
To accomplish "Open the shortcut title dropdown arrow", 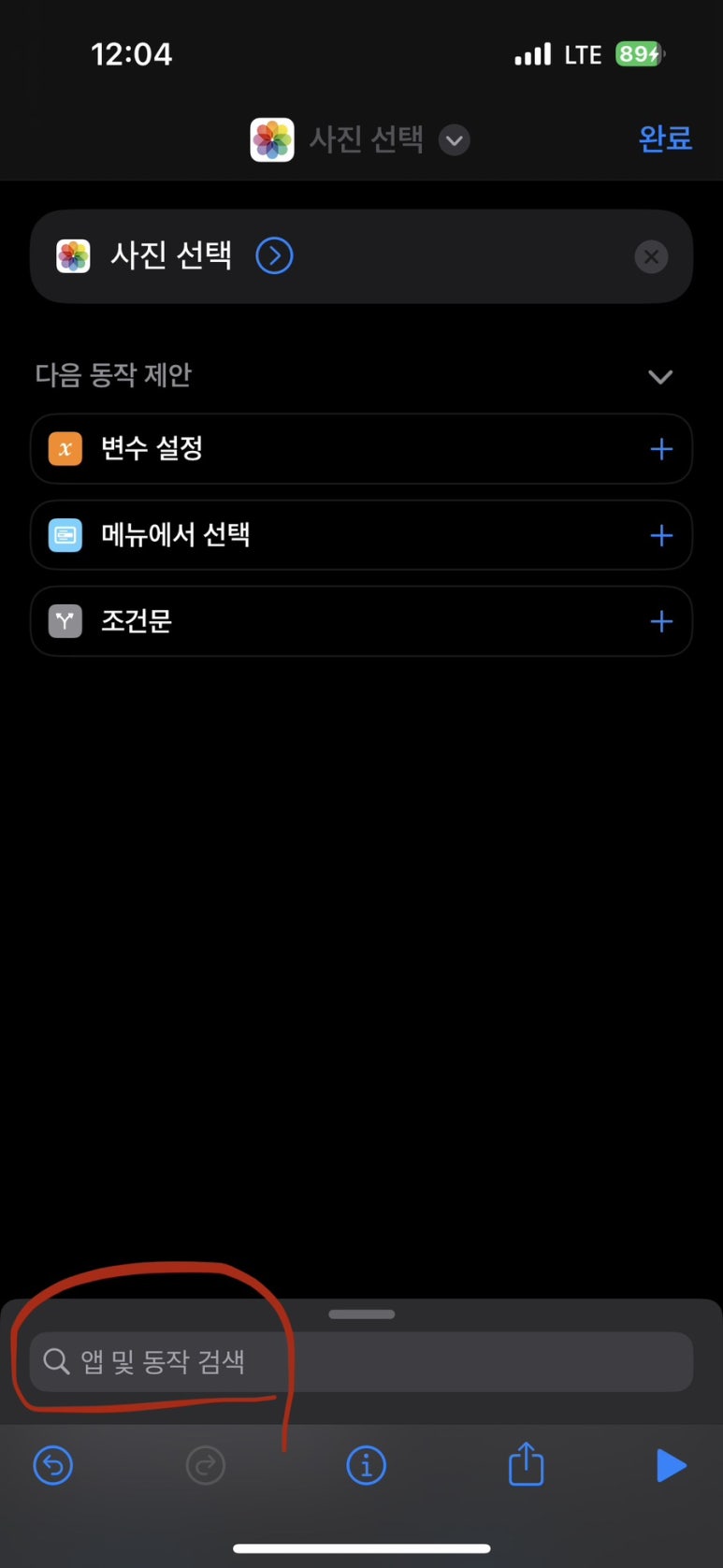I will 455,140.
